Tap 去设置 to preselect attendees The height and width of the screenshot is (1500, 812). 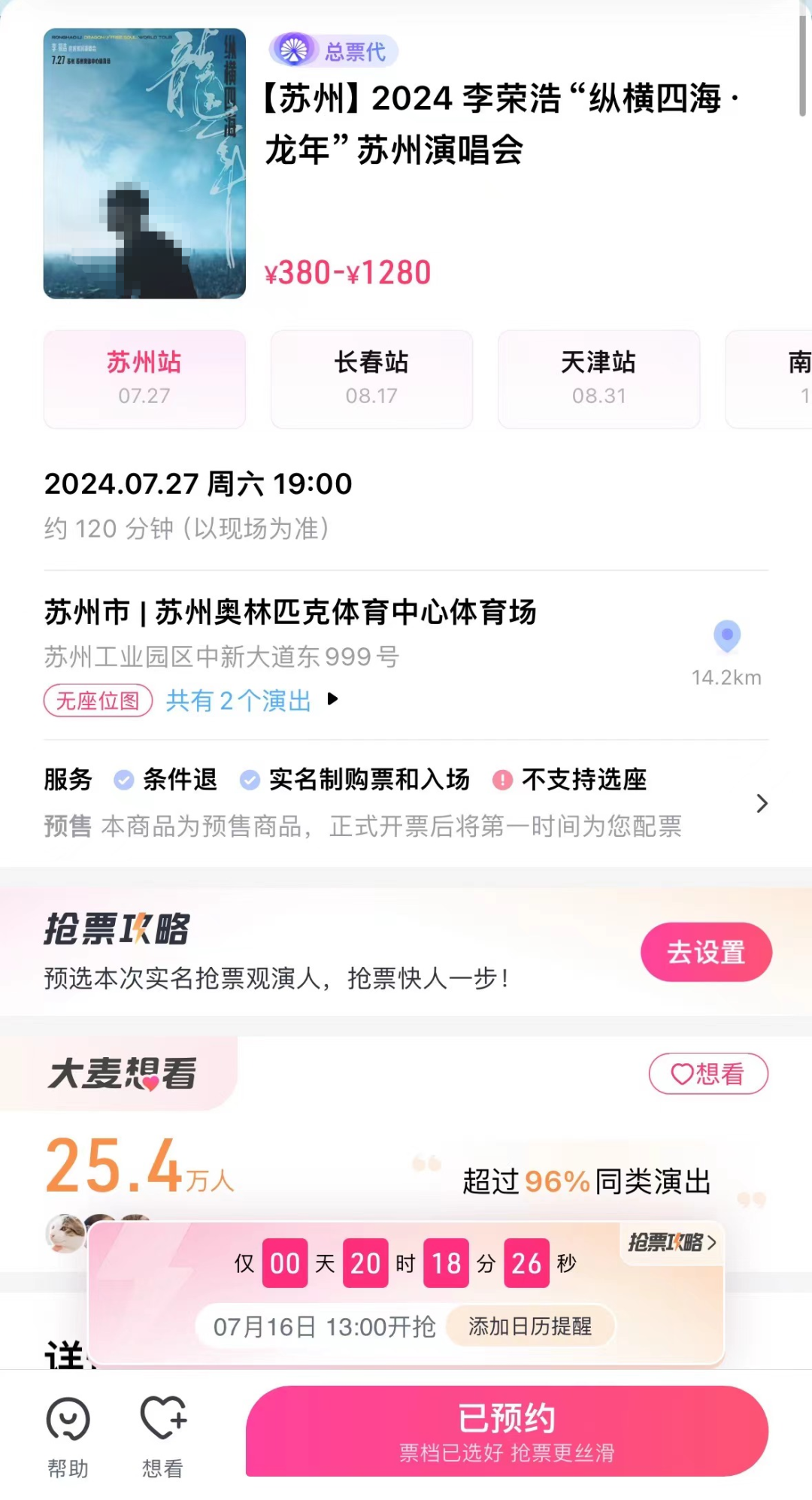click(x=705, y=952)
